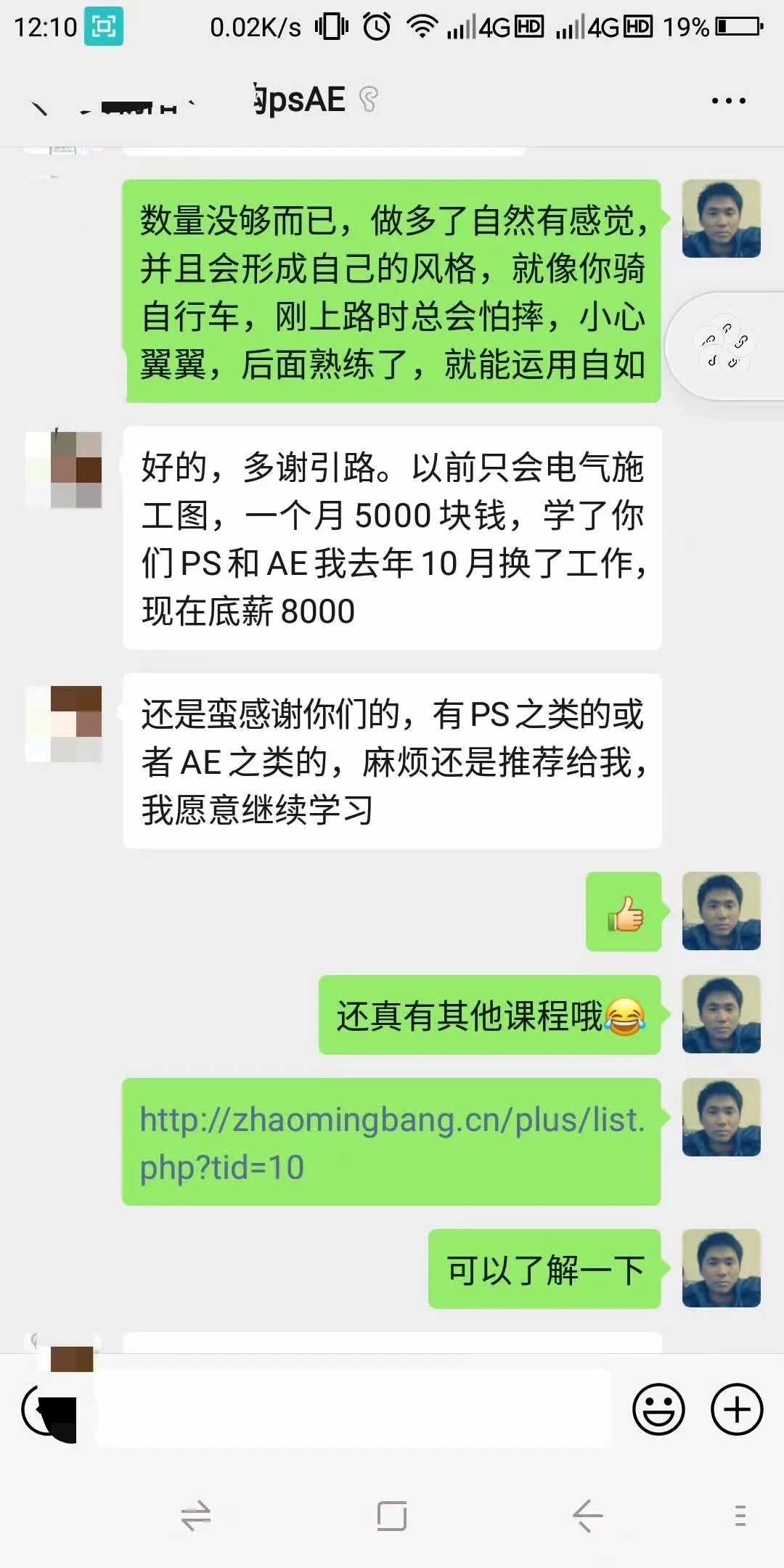The height and width of the screenshot is (1568, 784).
Task: Open the zhaomingbang.cn link in the chat
Action: pos(391,1143)
